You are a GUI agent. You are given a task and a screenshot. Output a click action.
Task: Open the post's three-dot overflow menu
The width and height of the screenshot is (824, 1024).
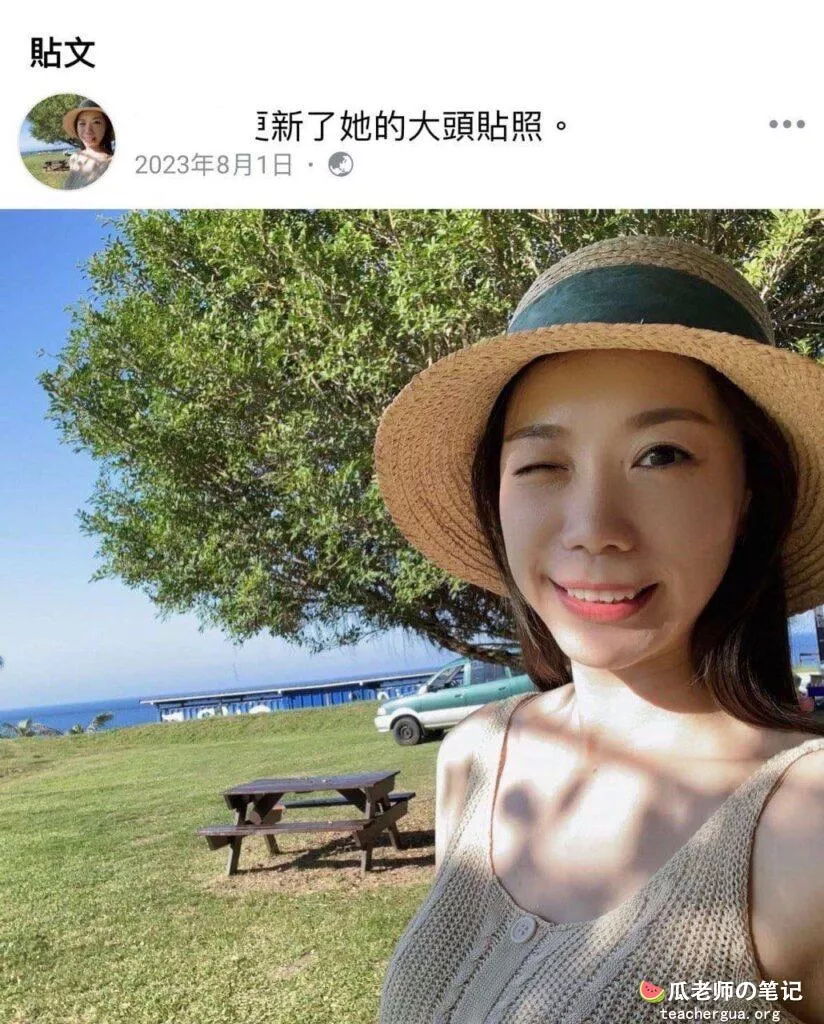coord(786,124)
